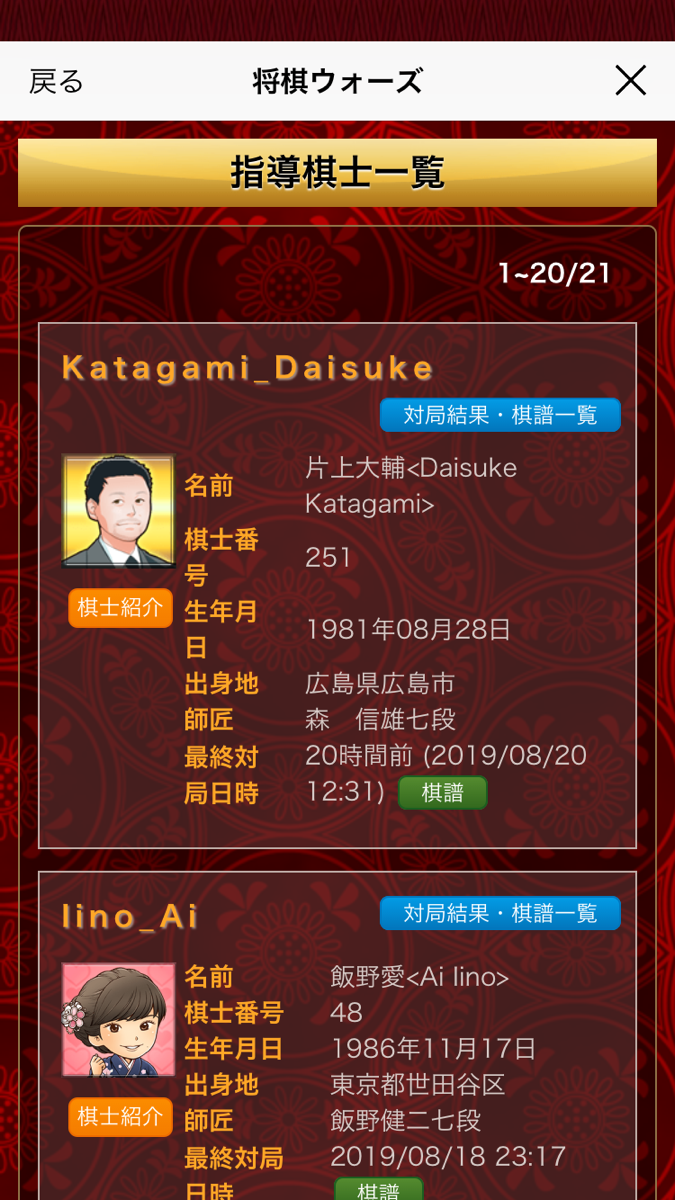View 棋士紹介 for Iino_Ai

click(120, 1116)
